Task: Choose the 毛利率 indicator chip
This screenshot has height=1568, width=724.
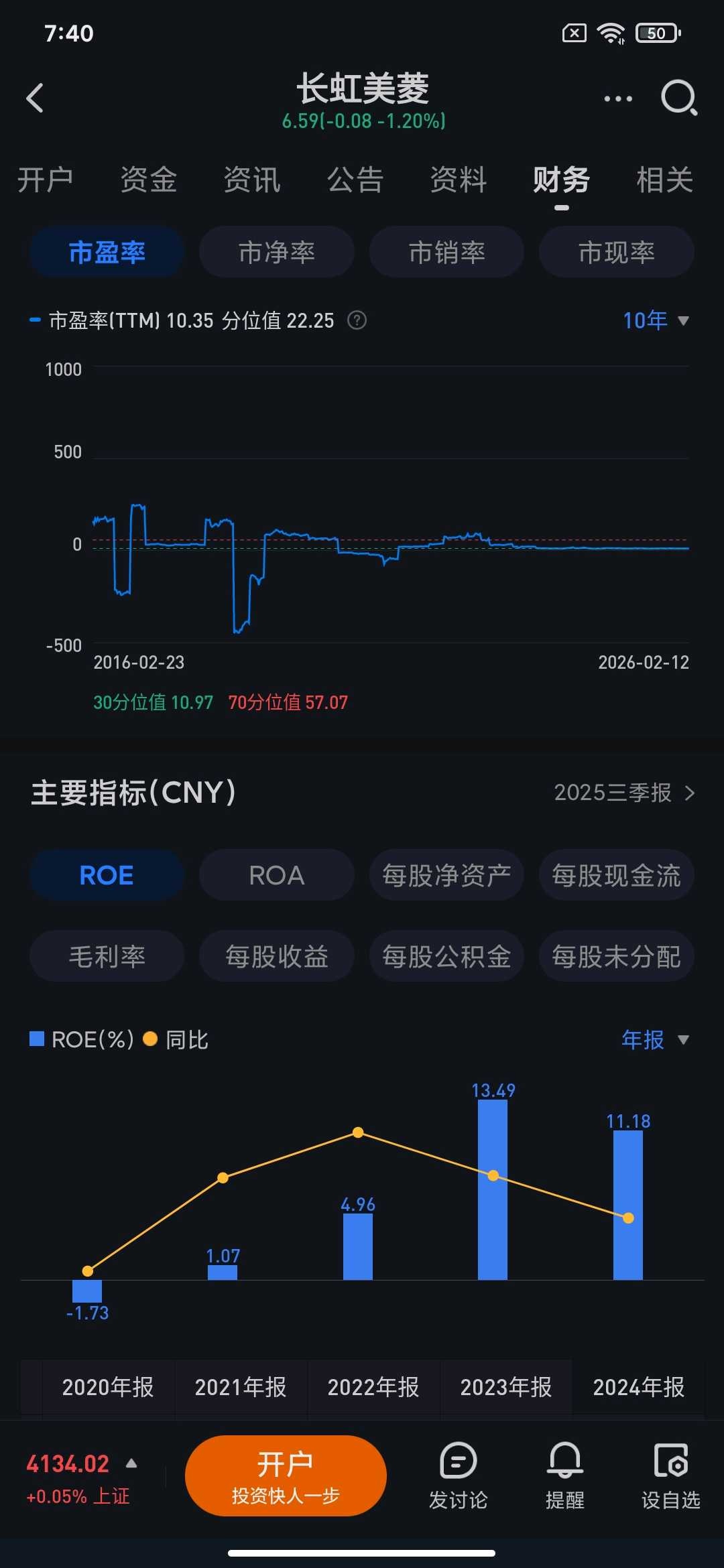Action: (107, 956)
